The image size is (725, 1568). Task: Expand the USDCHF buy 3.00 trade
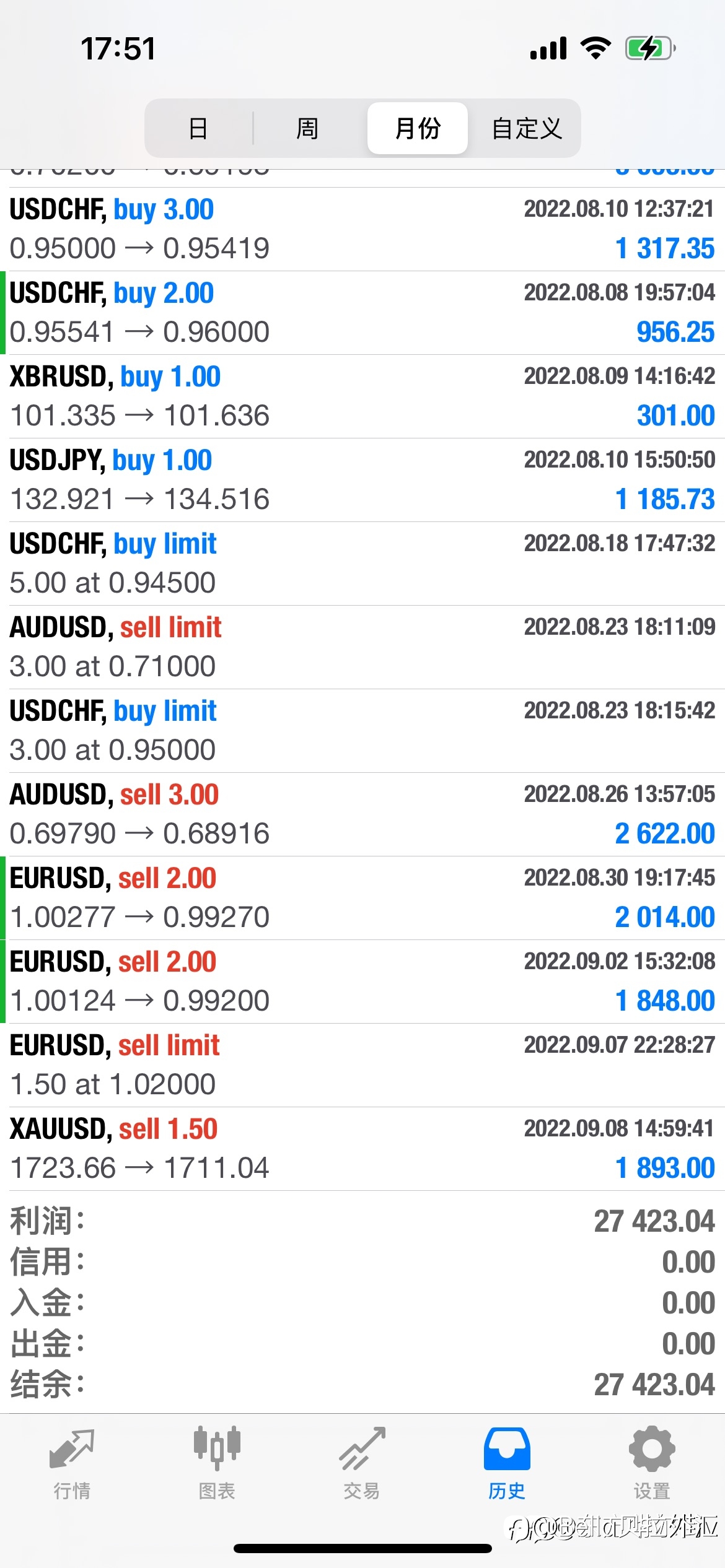point(362,229)
